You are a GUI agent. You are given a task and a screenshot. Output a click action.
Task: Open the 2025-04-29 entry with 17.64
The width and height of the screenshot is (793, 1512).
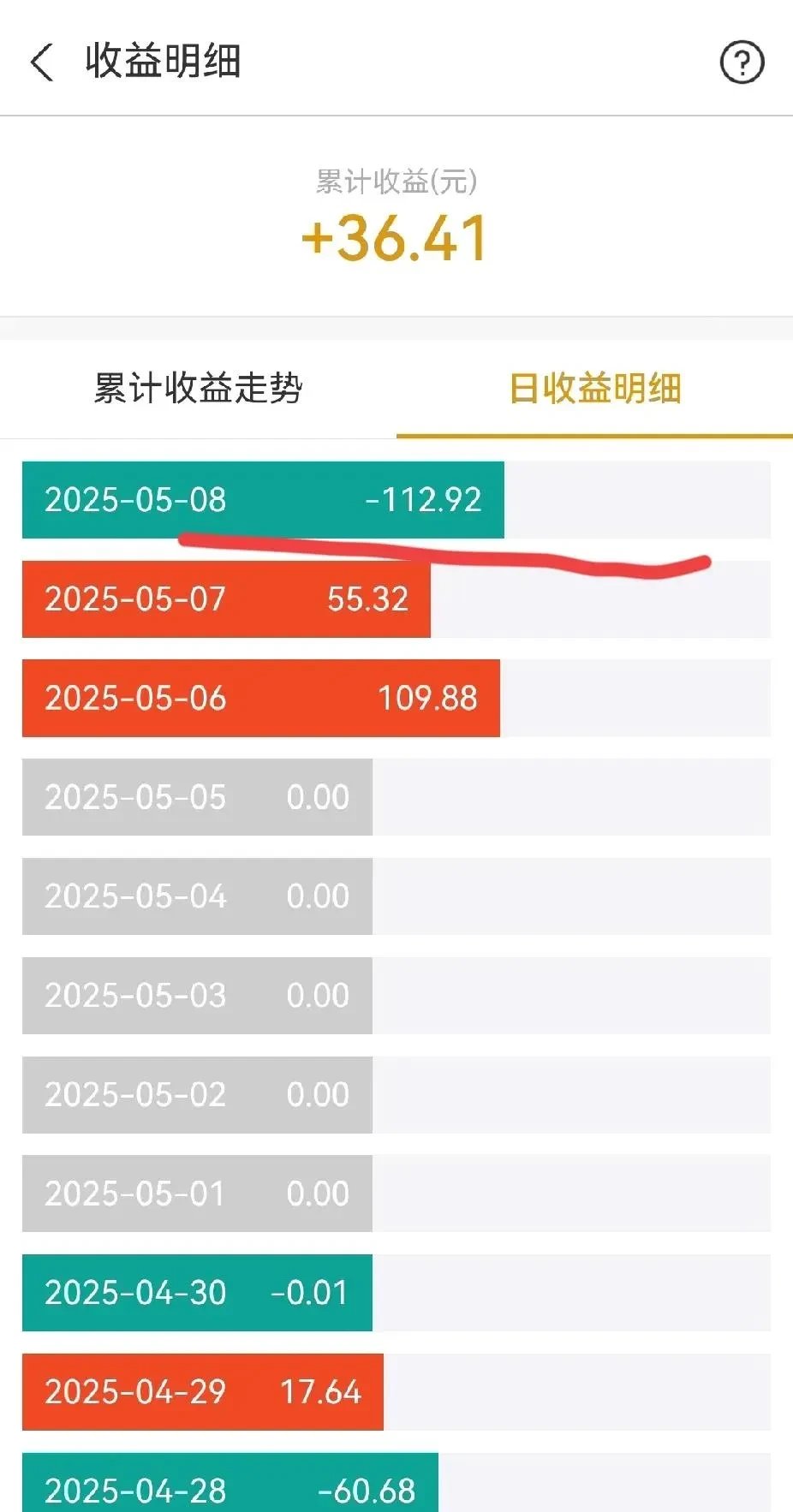tap(203, 1393)
